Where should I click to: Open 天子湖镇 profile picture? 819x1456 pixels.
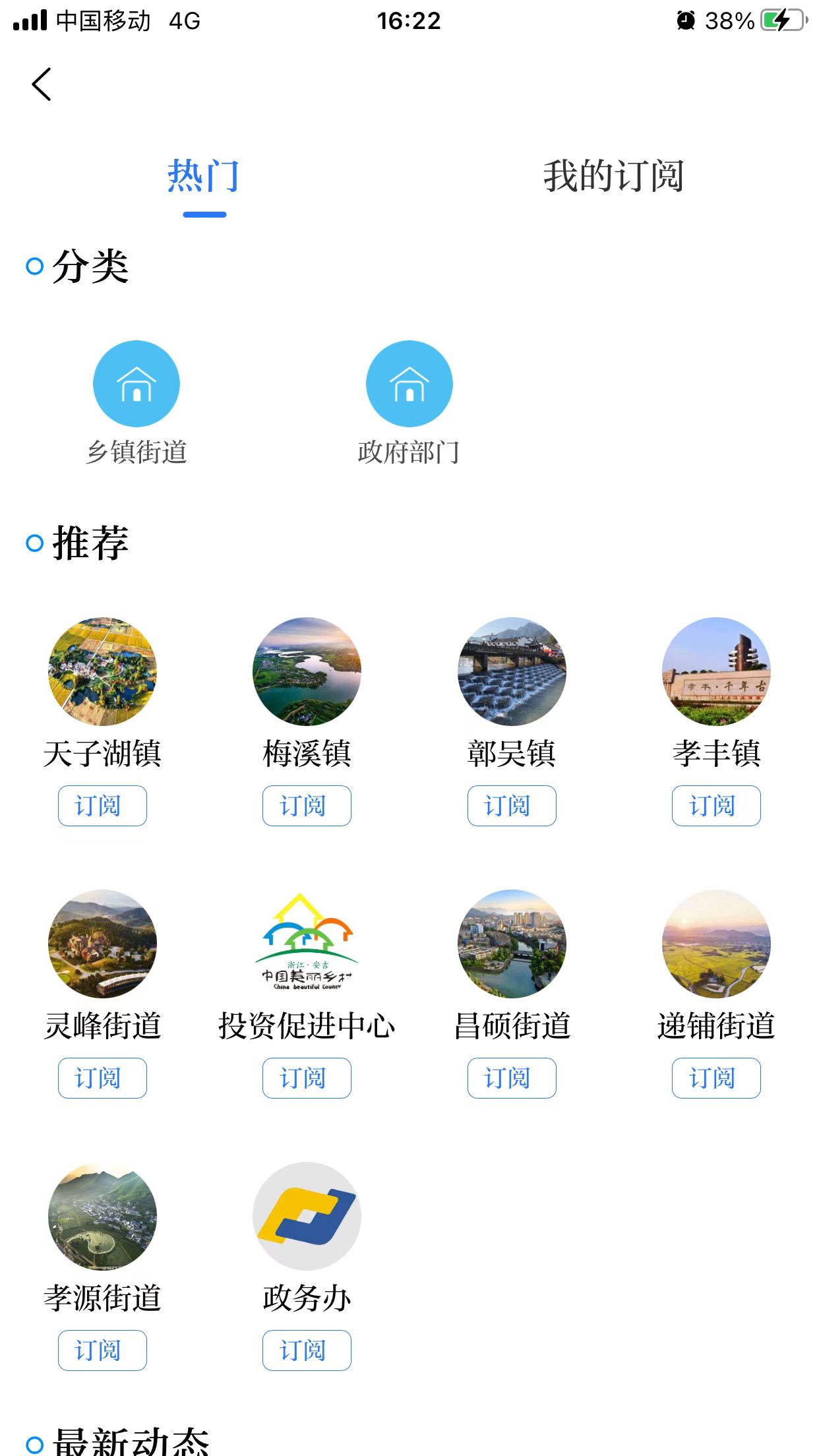point(102,671)
